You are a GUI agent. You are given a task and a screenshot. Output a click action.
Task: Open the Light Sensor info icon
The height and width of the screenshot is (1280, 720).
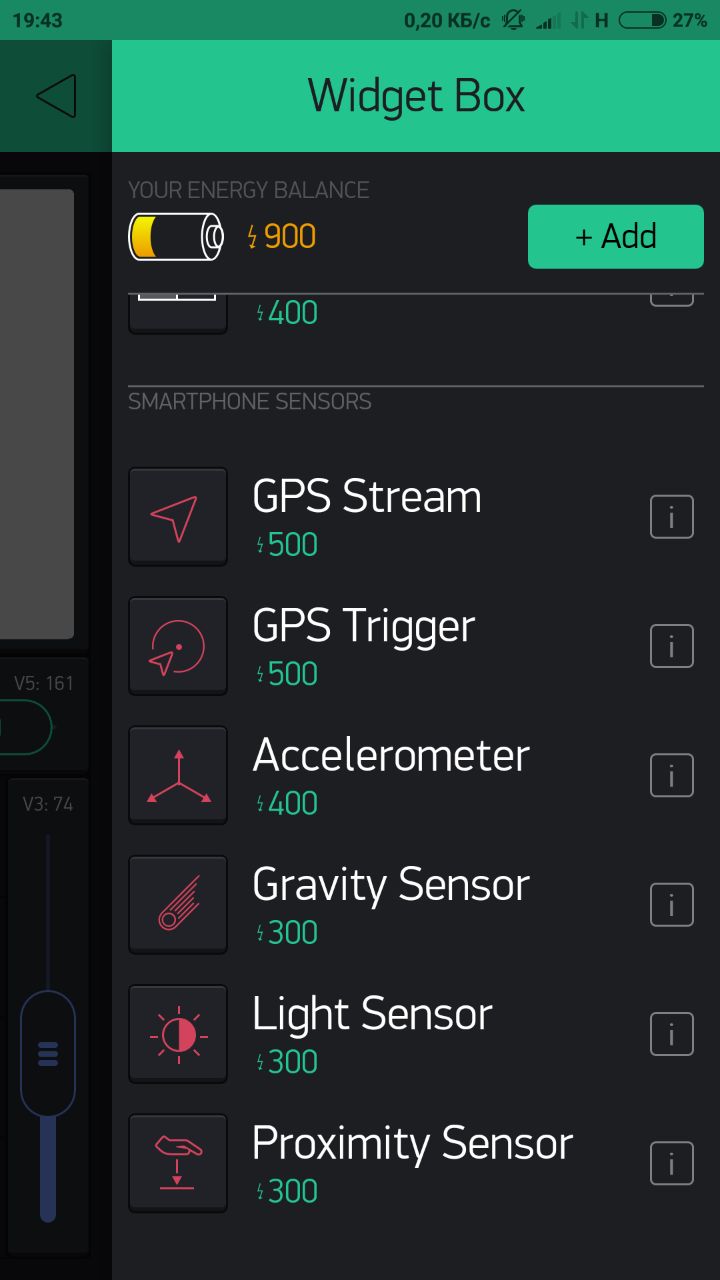pyautogui.click(x=672, y=1034)
